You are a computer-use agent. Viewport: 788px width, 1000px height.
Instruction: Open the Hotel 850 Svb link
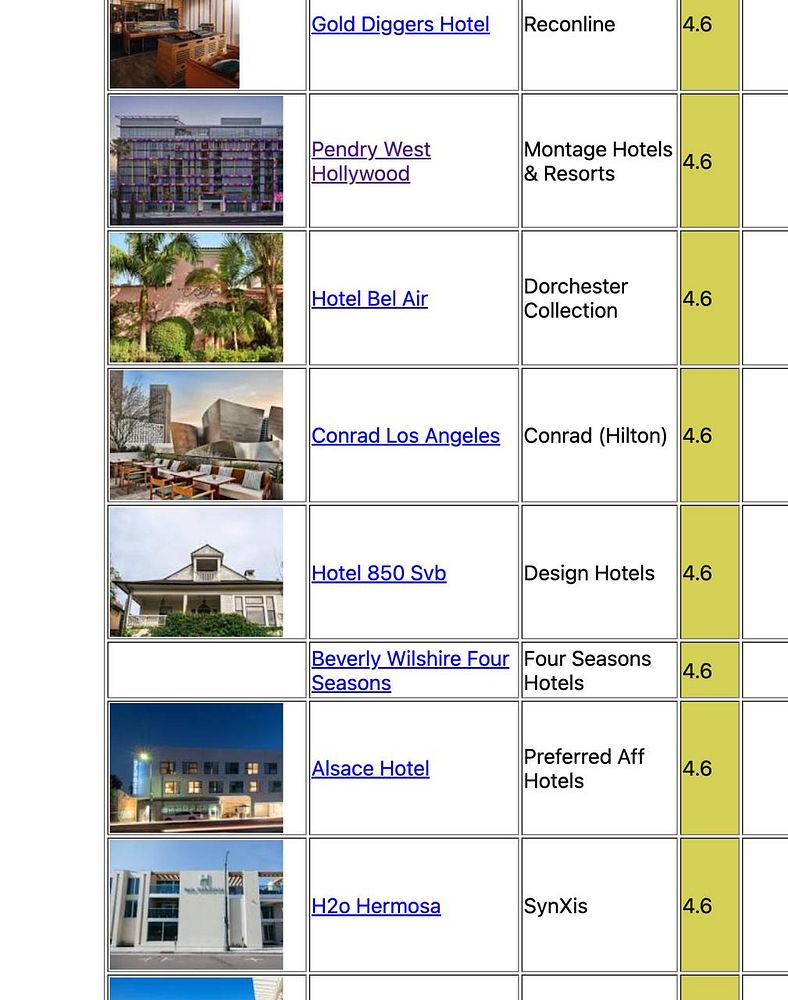point(378,573)
